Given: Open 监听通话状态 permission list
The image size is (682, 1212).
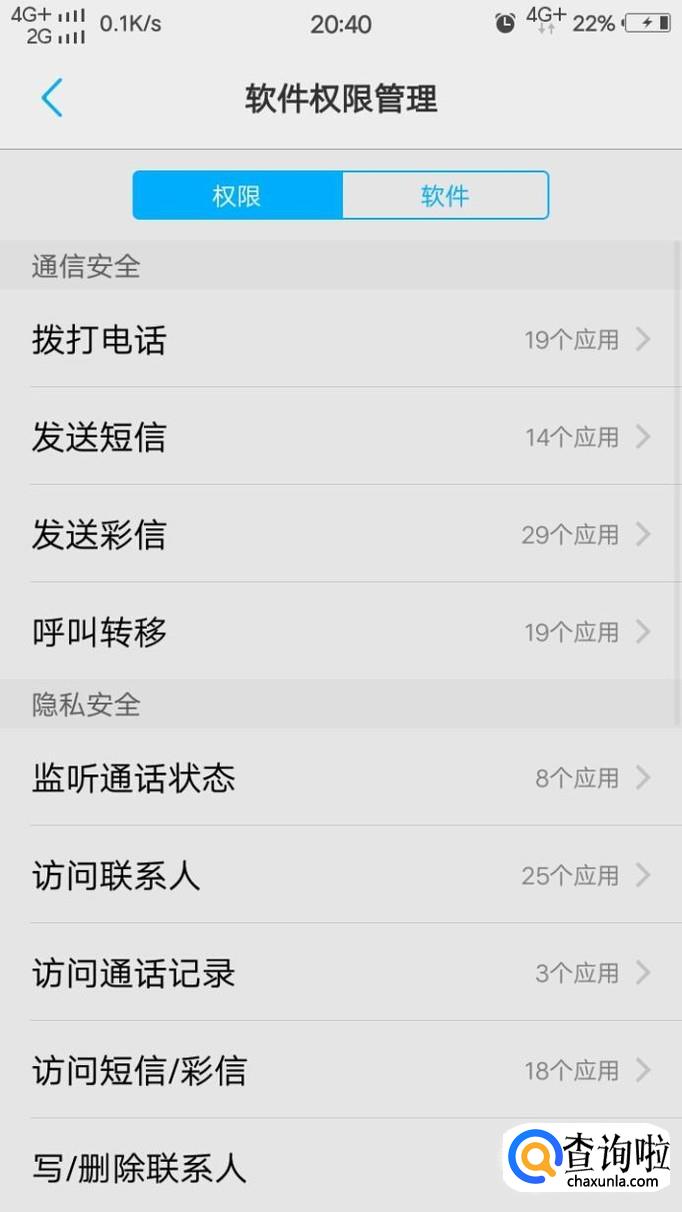Looking at the screenshot, I should click(340, 778).
